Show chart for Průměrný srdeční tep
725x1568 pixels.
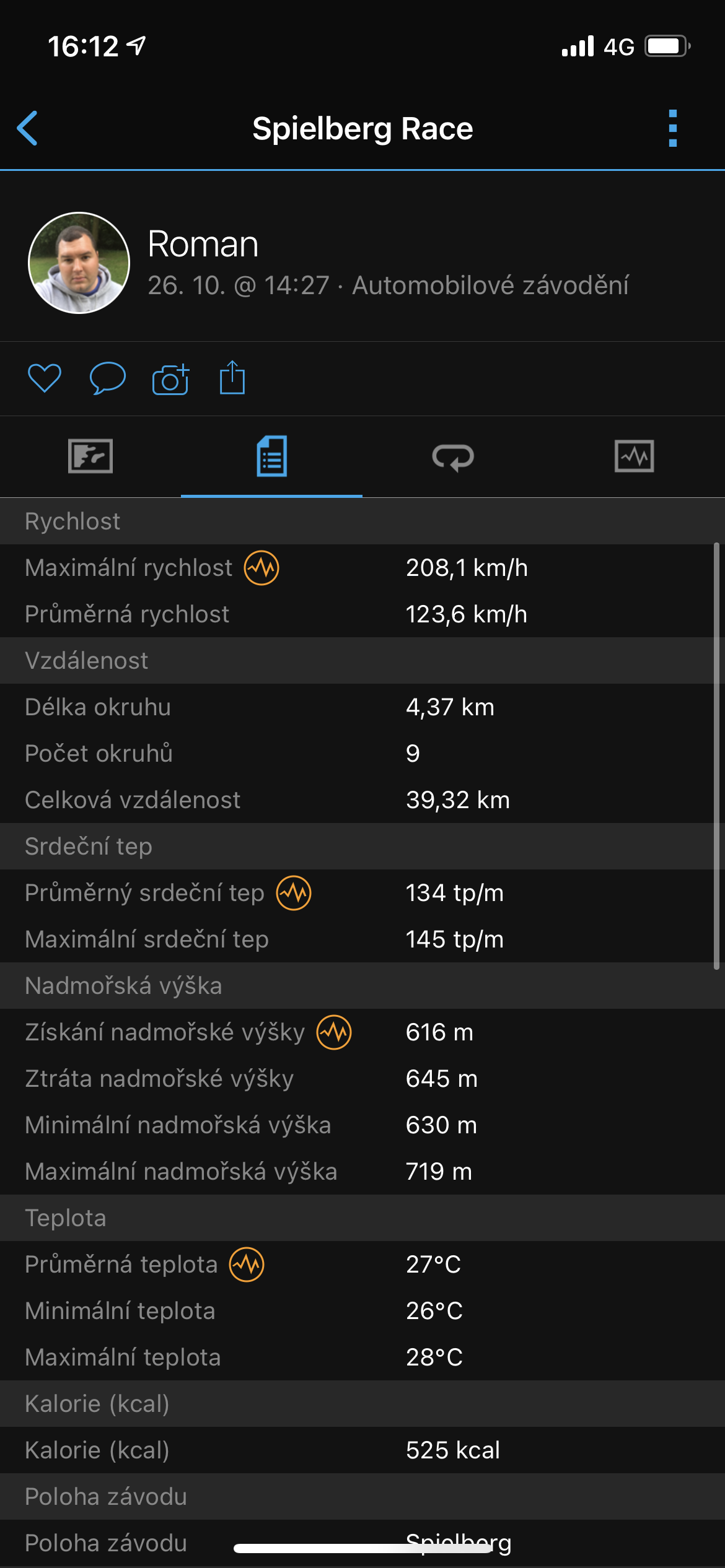tap(294, 893)
